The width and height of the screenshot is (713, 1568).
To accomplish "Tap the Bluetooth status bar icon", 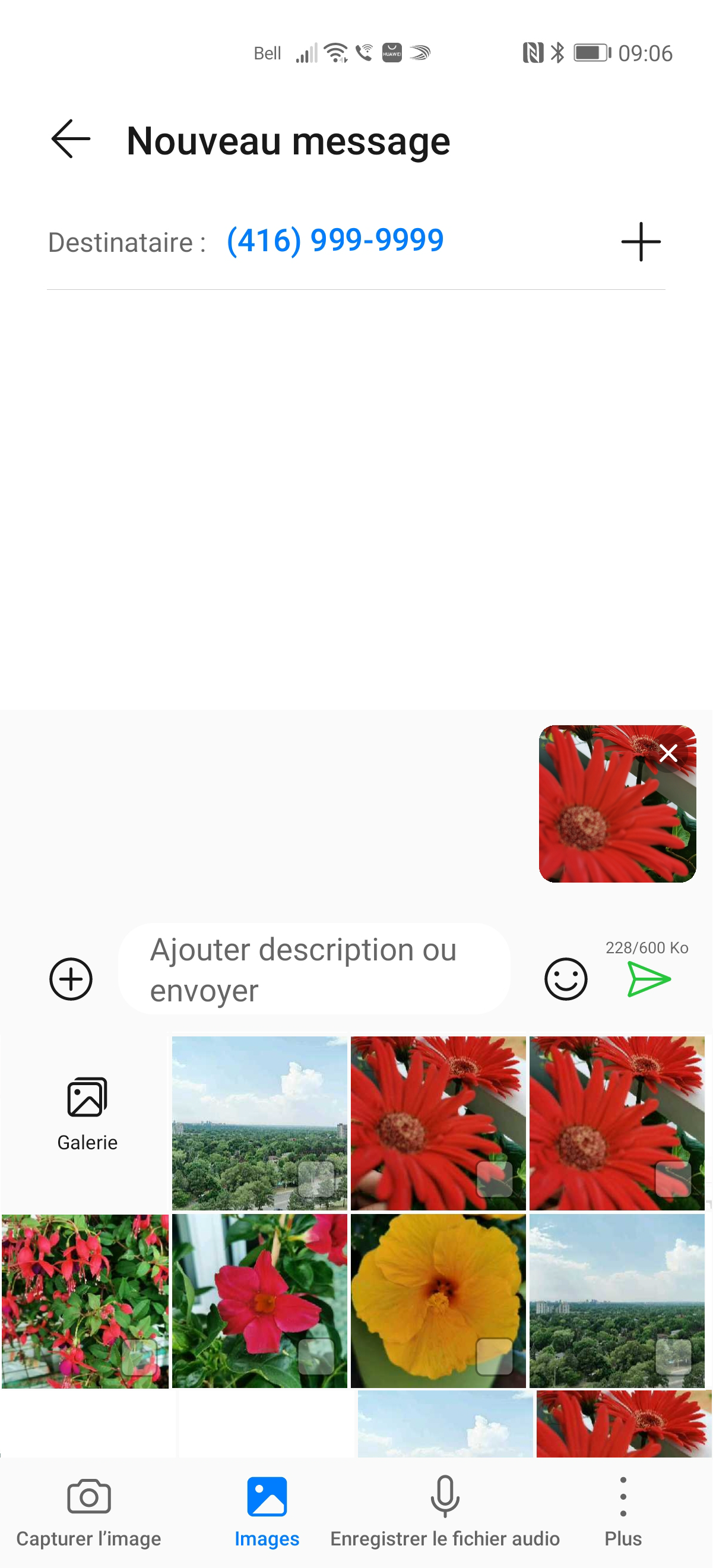I will tap(557, 53).
